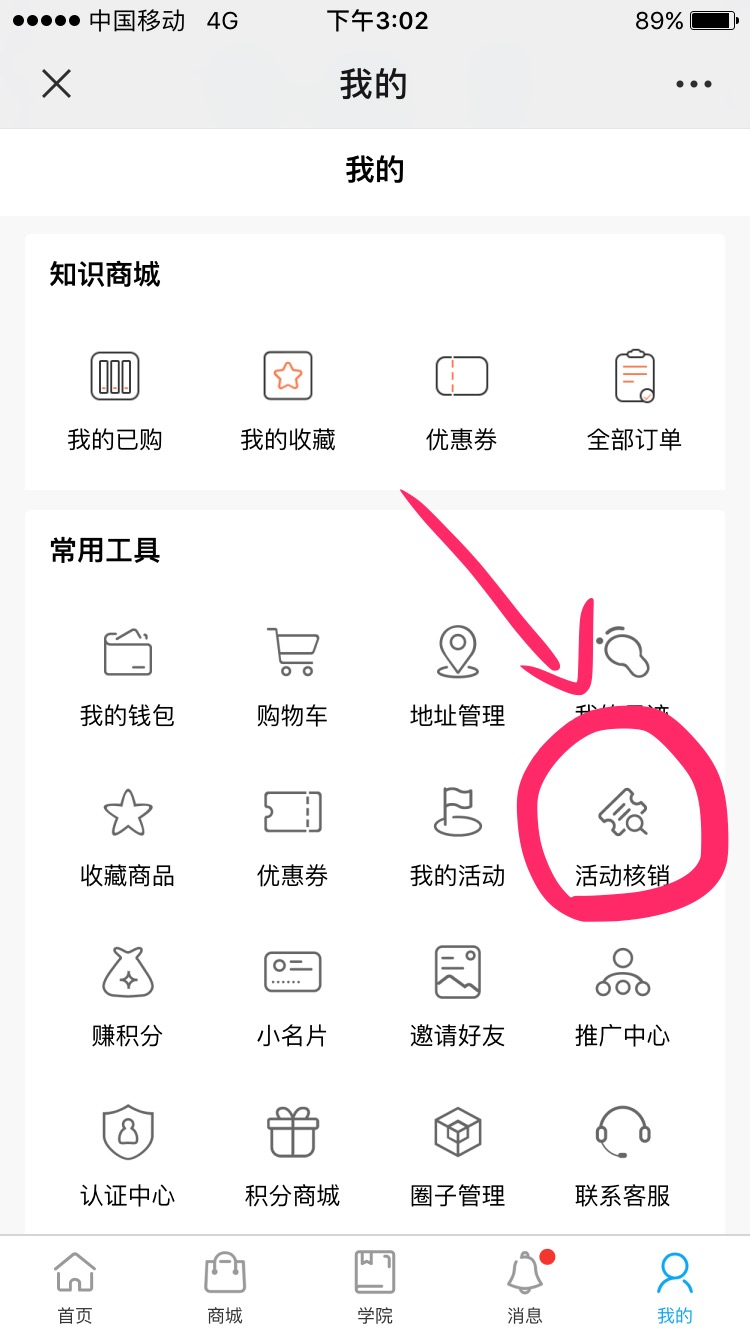Screen dimensions: 750x1334
Task: Close the page with the X icon
Action: (x=56, y=84)
